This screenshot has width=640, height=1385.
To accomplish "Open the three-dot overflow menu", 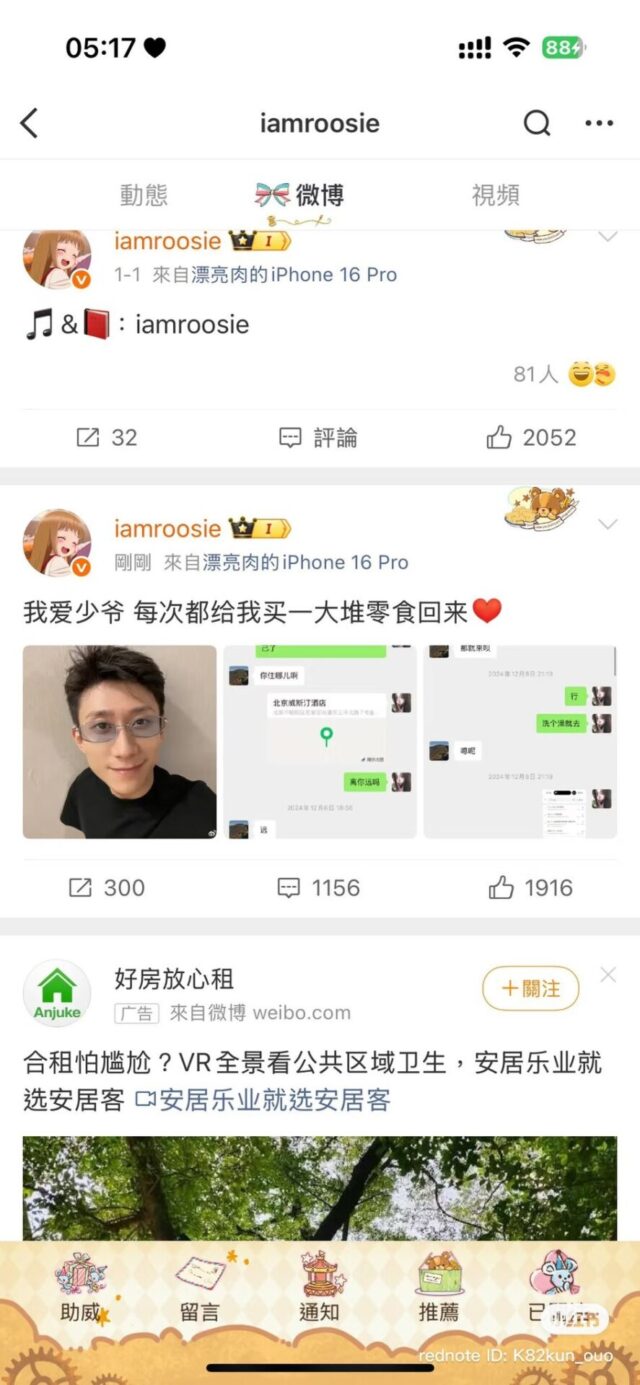I will click(599, 123).
